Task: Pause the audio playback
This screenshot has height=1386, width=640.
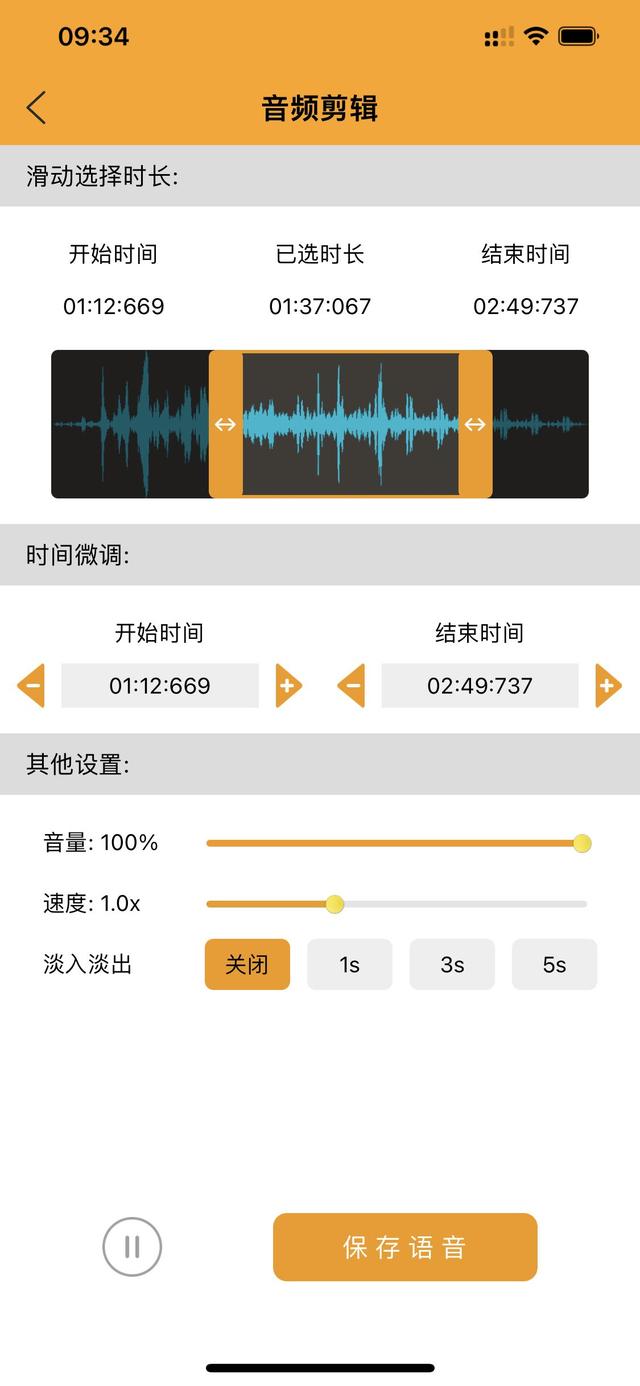Action: [132, 1247]
